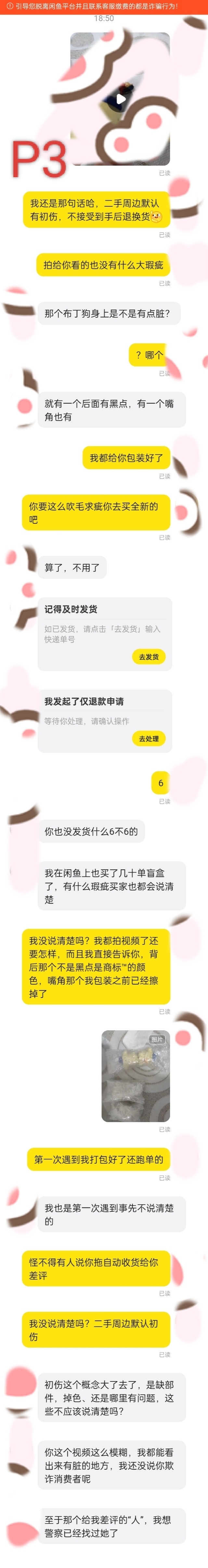
Task: Tap the 去发货 button
Action: [148, 657]
